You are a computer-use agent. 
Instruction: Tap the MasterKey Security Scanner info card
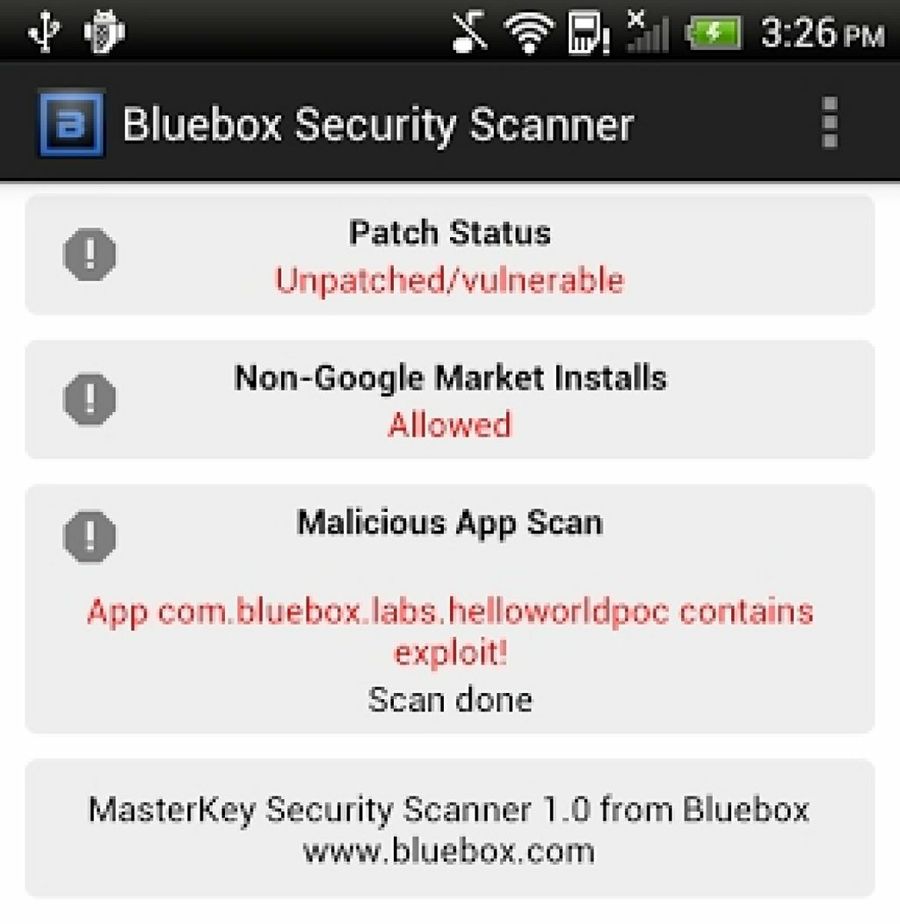tap(449, 828)
